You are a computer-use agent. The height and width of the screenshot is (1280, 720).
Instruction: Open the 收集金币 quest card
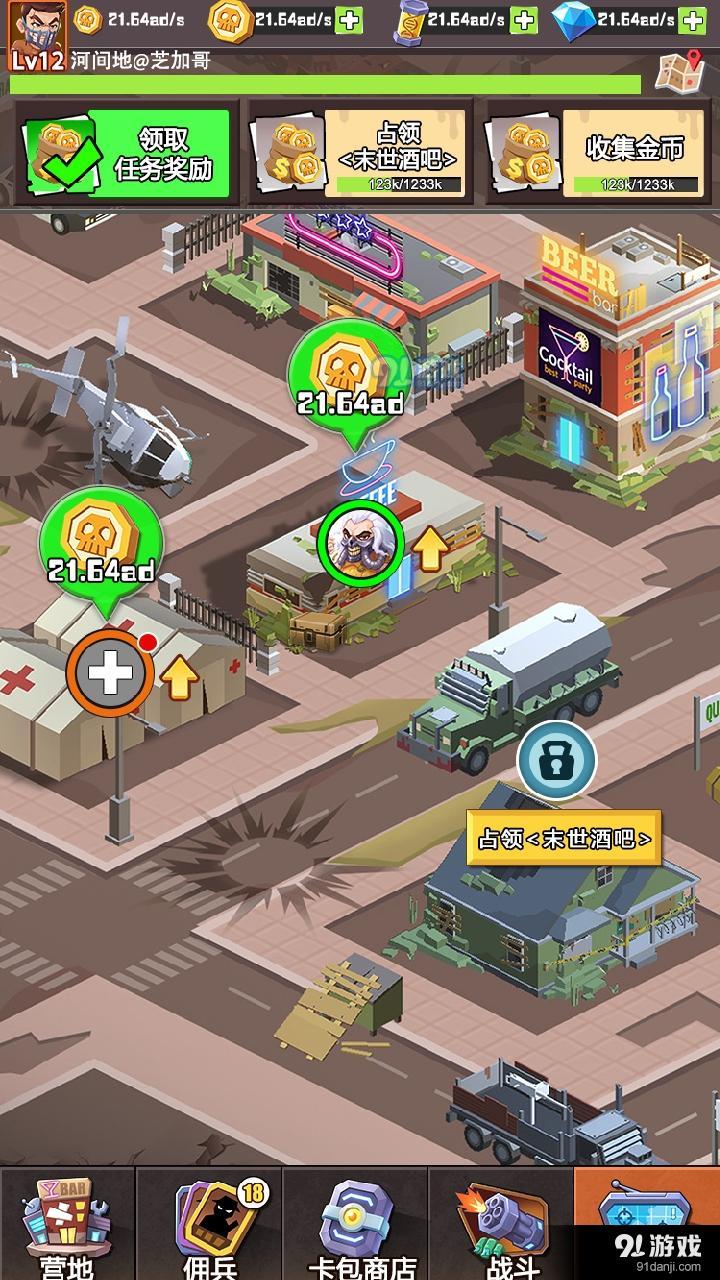(596, 153)
